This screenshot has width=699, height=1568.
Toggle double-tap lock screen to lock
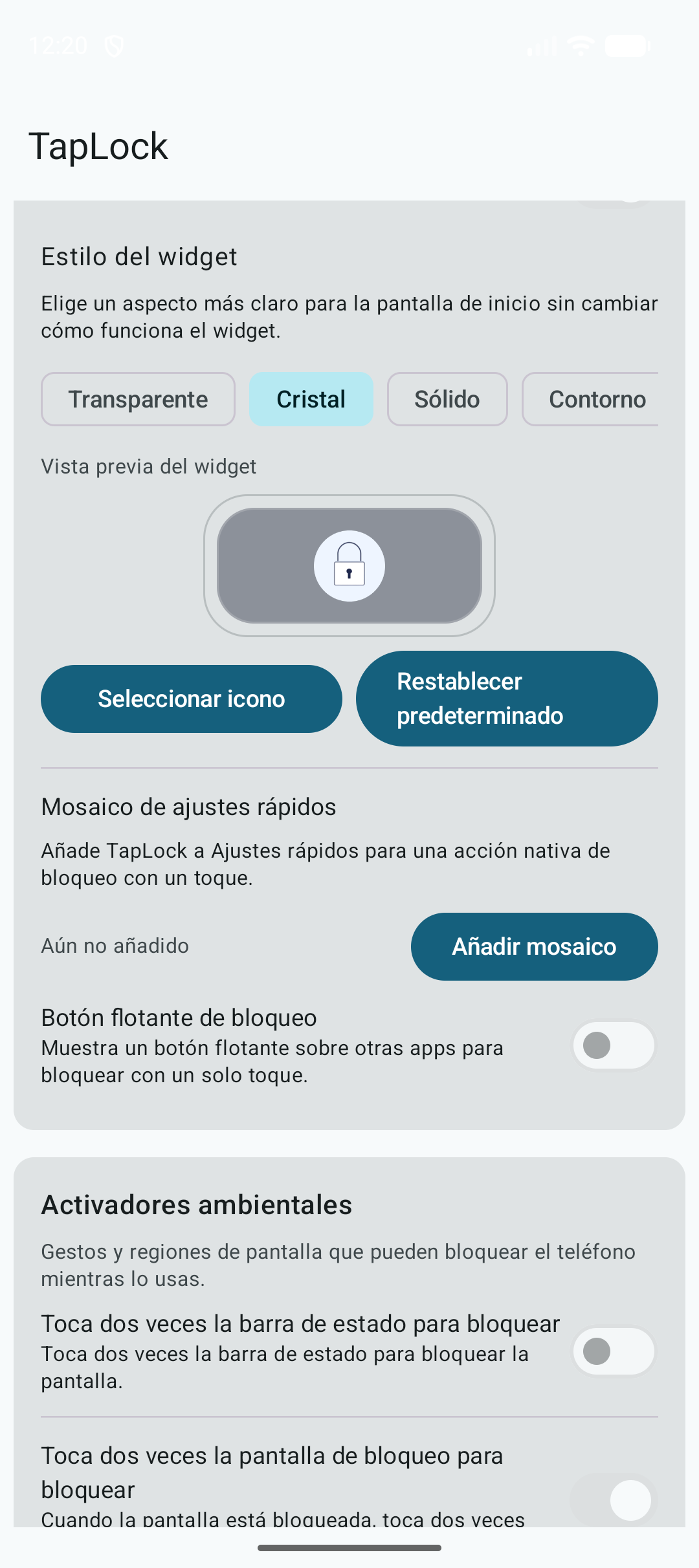point(614,1499)
